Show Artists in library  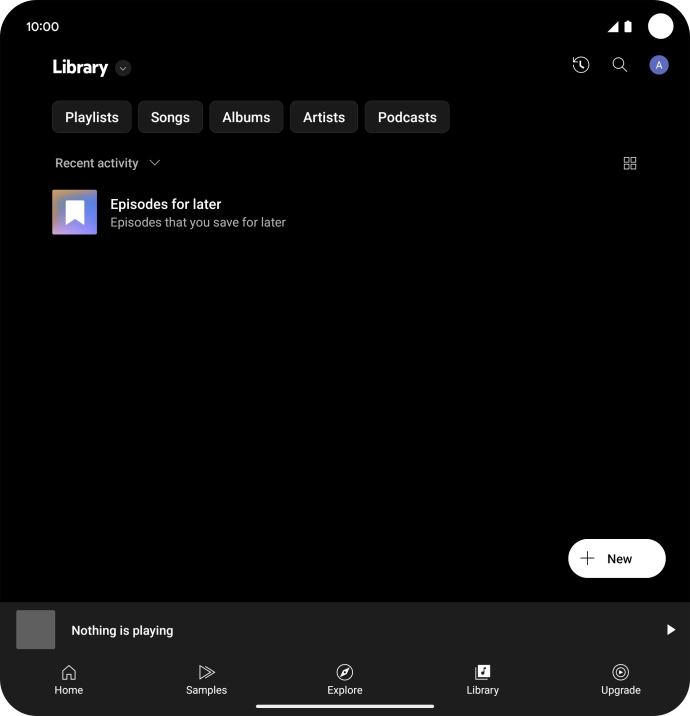point(324,117)
